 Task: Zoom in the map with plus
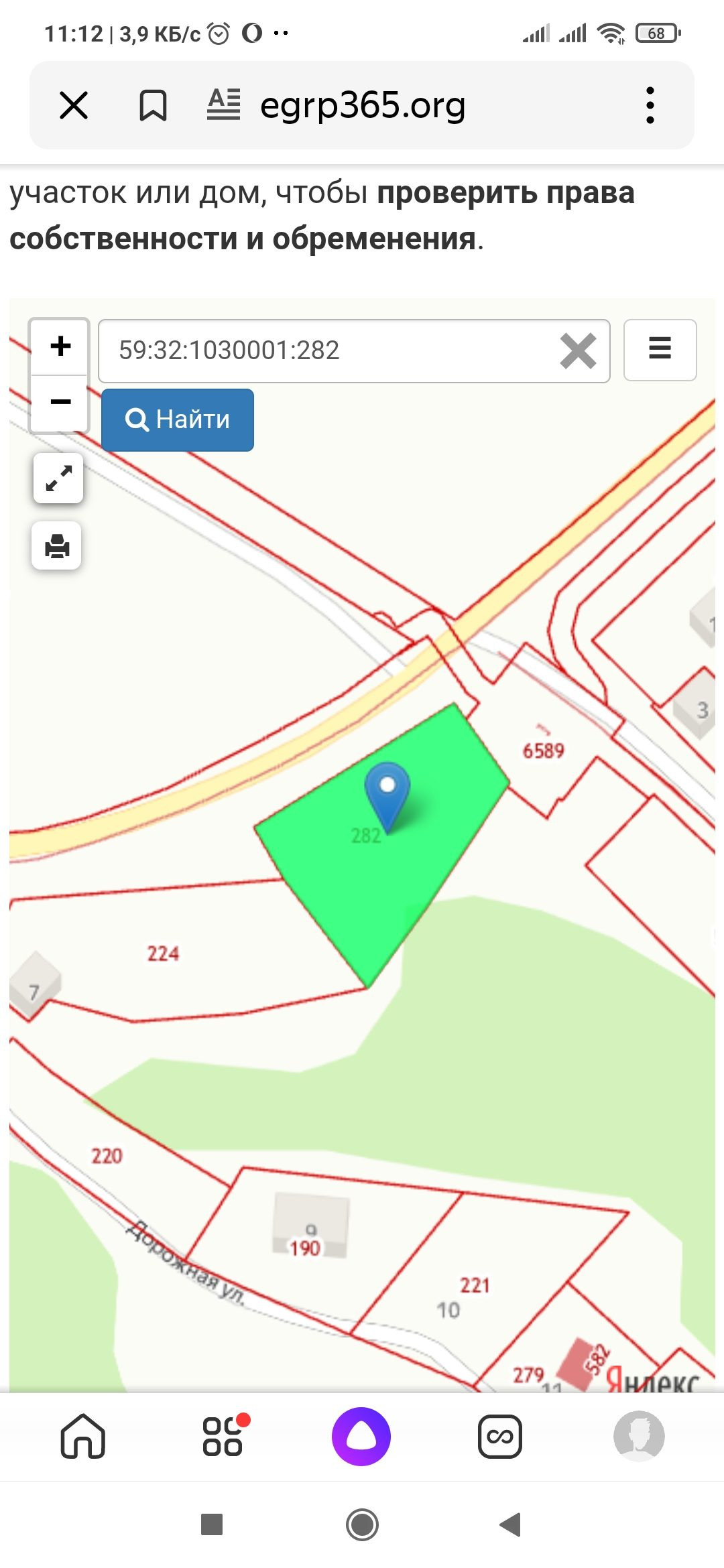point(60,346)
